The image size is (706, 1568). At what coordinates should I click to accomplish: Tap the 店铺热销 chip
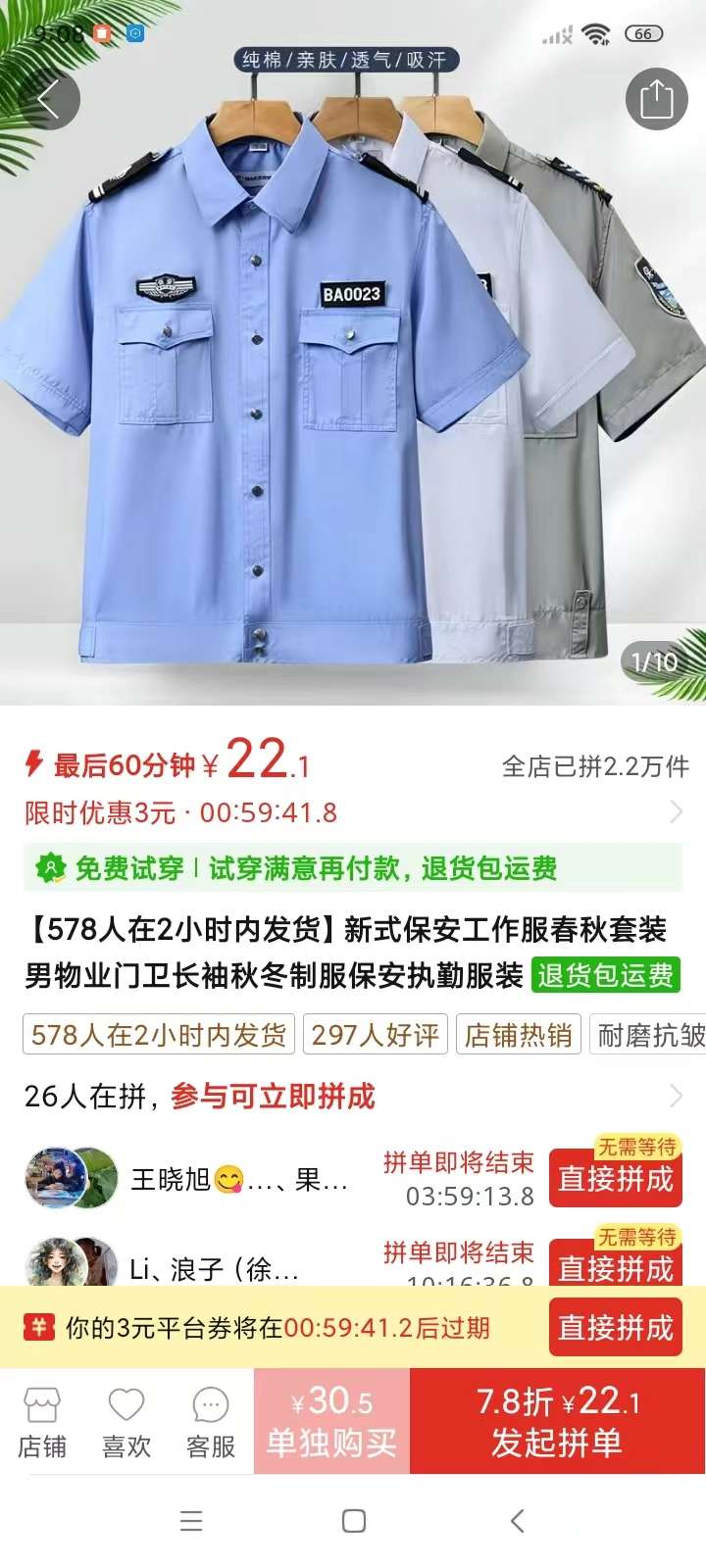pos(518,1035)
